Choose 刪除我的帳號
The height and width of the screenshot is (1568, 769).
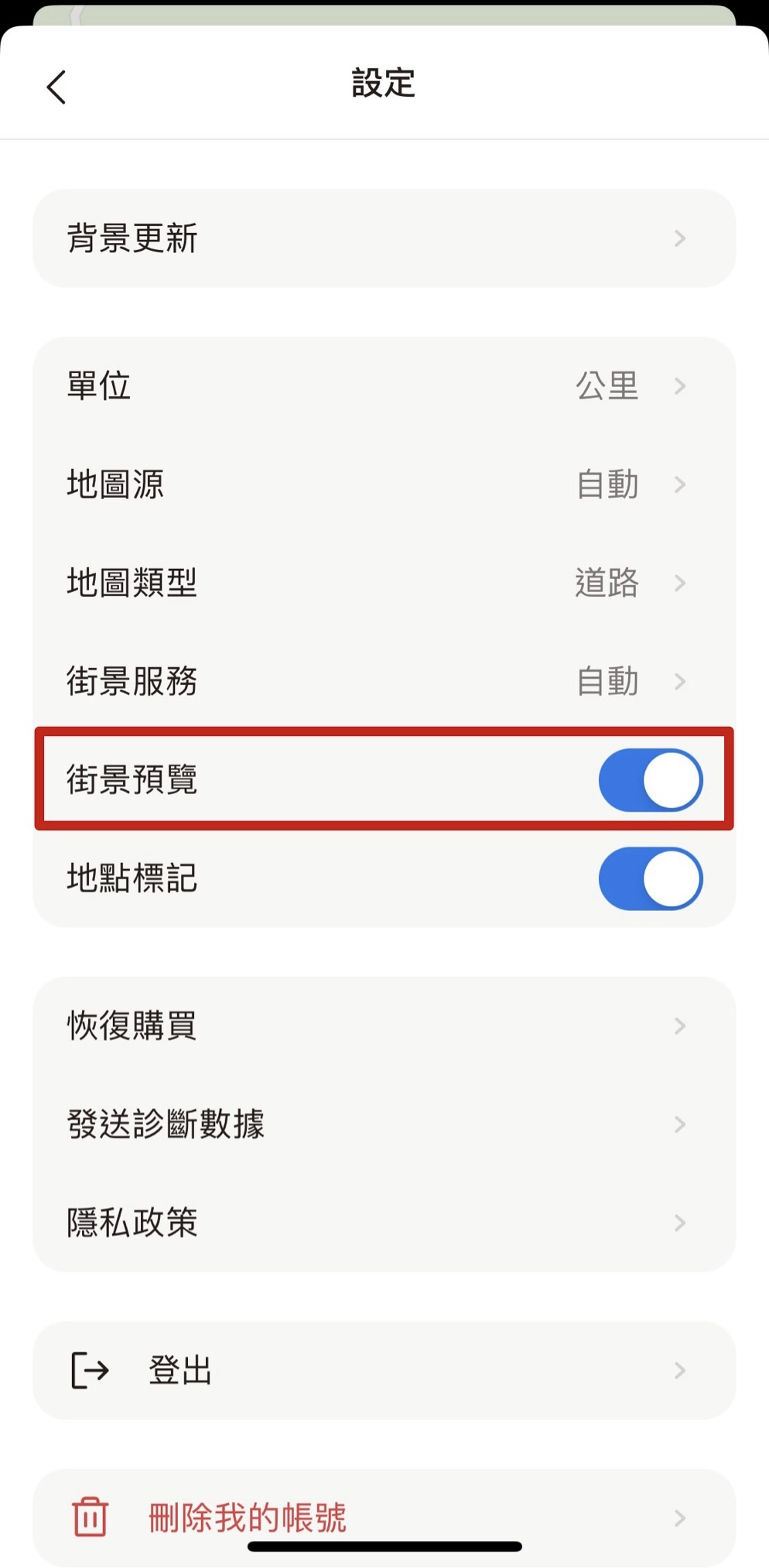click(384, 1517)
